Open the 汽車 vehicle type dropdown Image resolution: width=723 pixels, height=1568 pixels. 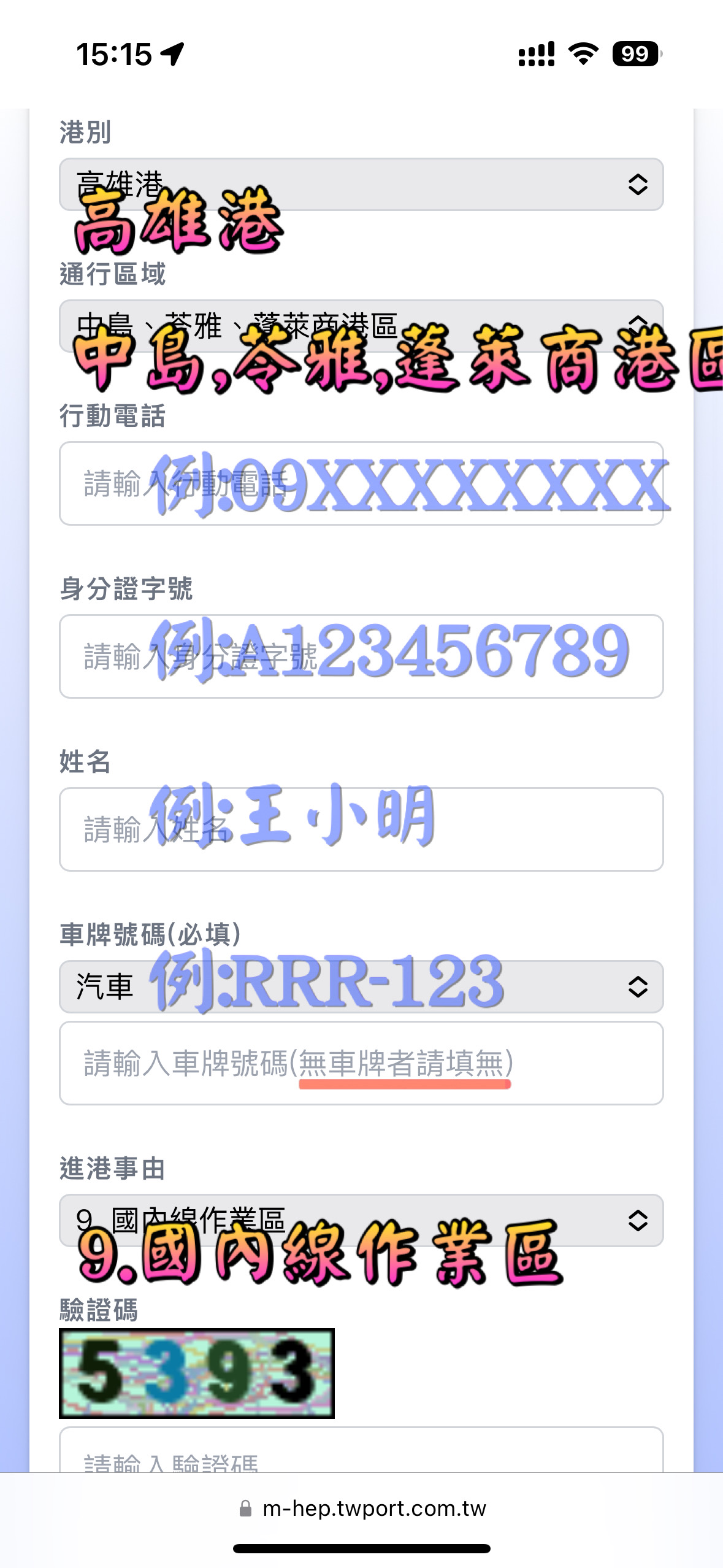point(361,986)
